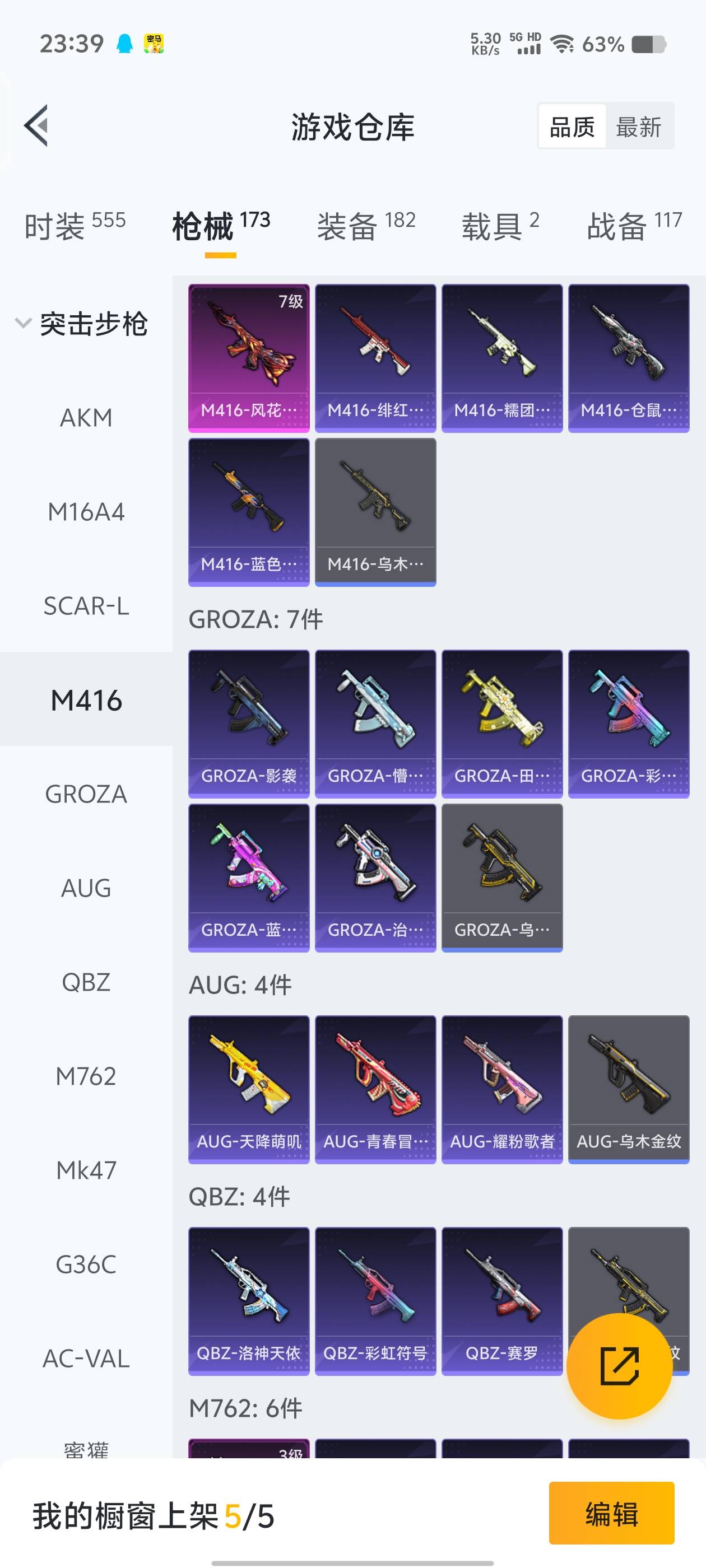View the GROZA-影袭 skin
The width and height of the screenshot is (706, 1568).
[x=249, y=724]
